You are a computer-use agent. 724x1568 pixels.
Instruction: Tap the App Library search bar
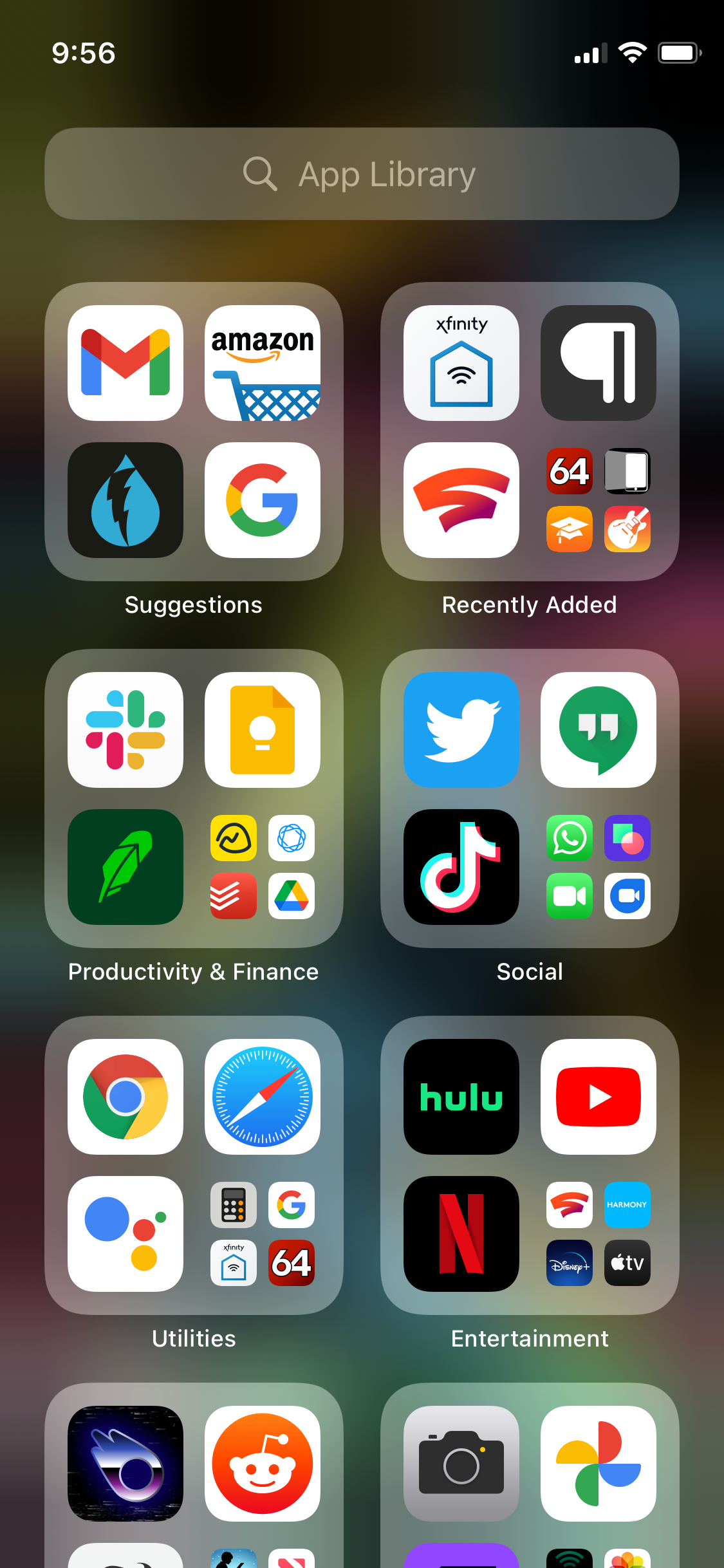tap(362, 174)
